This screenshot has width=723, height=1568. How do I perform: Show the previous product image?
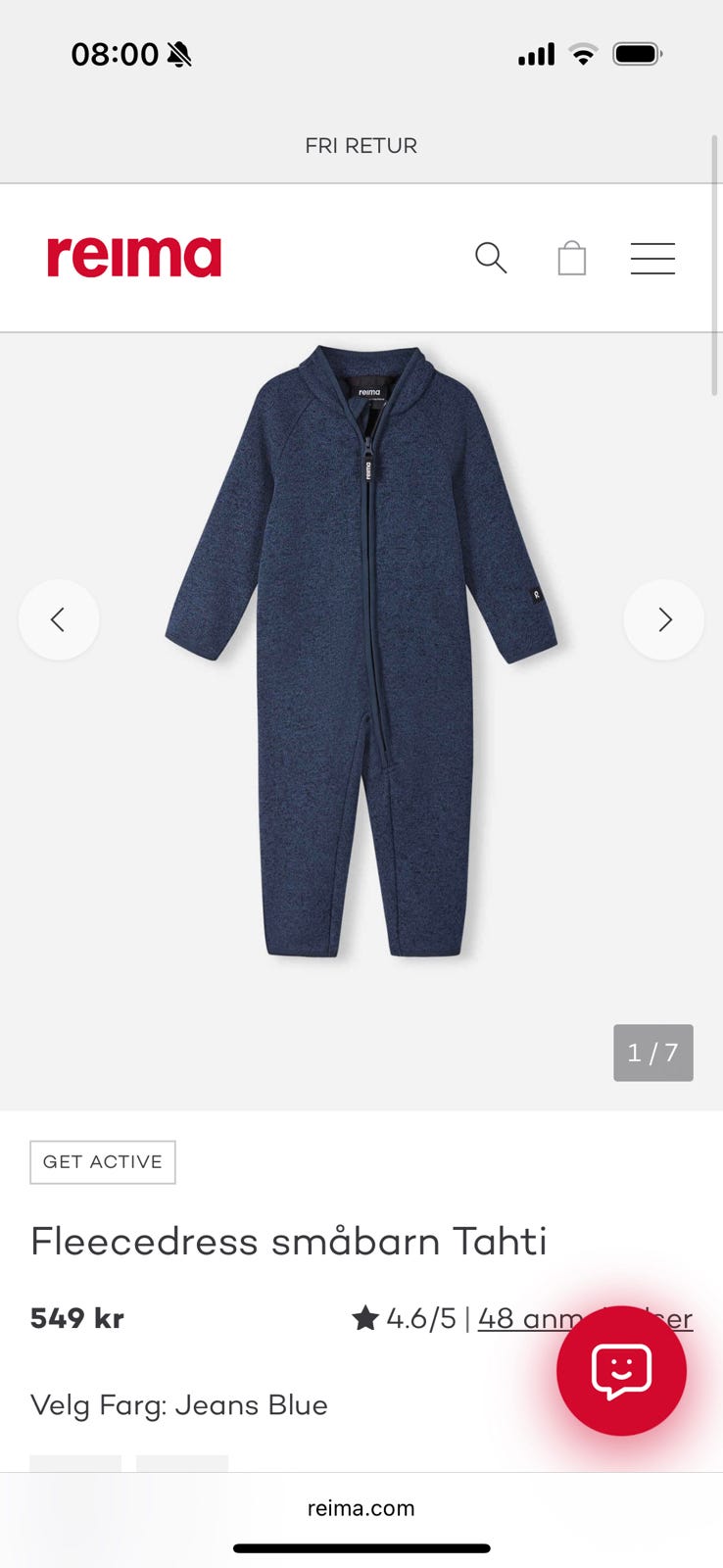click(x=59, y=619)
